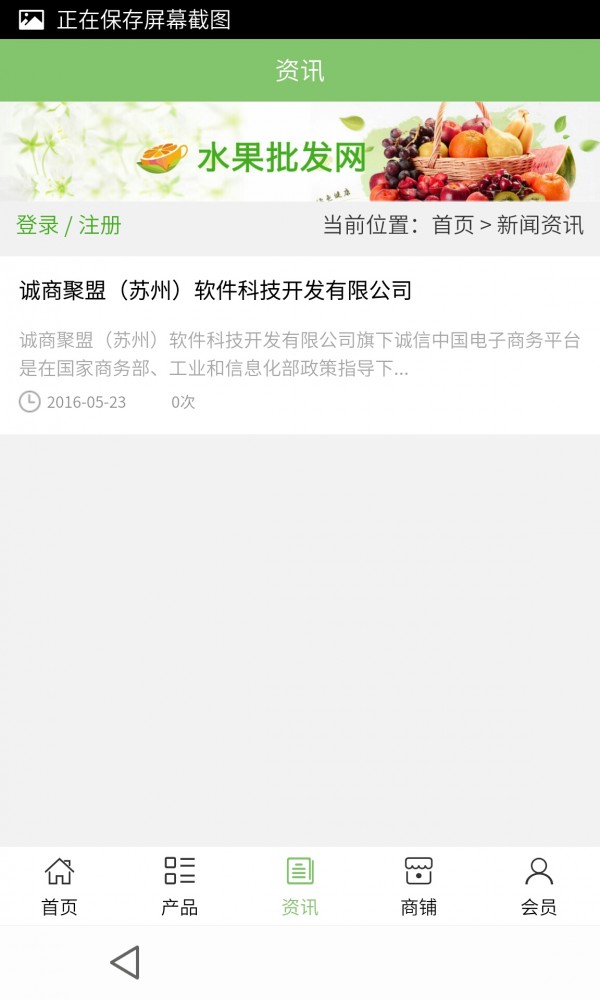Viewport: 600px width, 1000px height.
Task: Switch to the 会员 tab
Action: [x=539, y=886]
